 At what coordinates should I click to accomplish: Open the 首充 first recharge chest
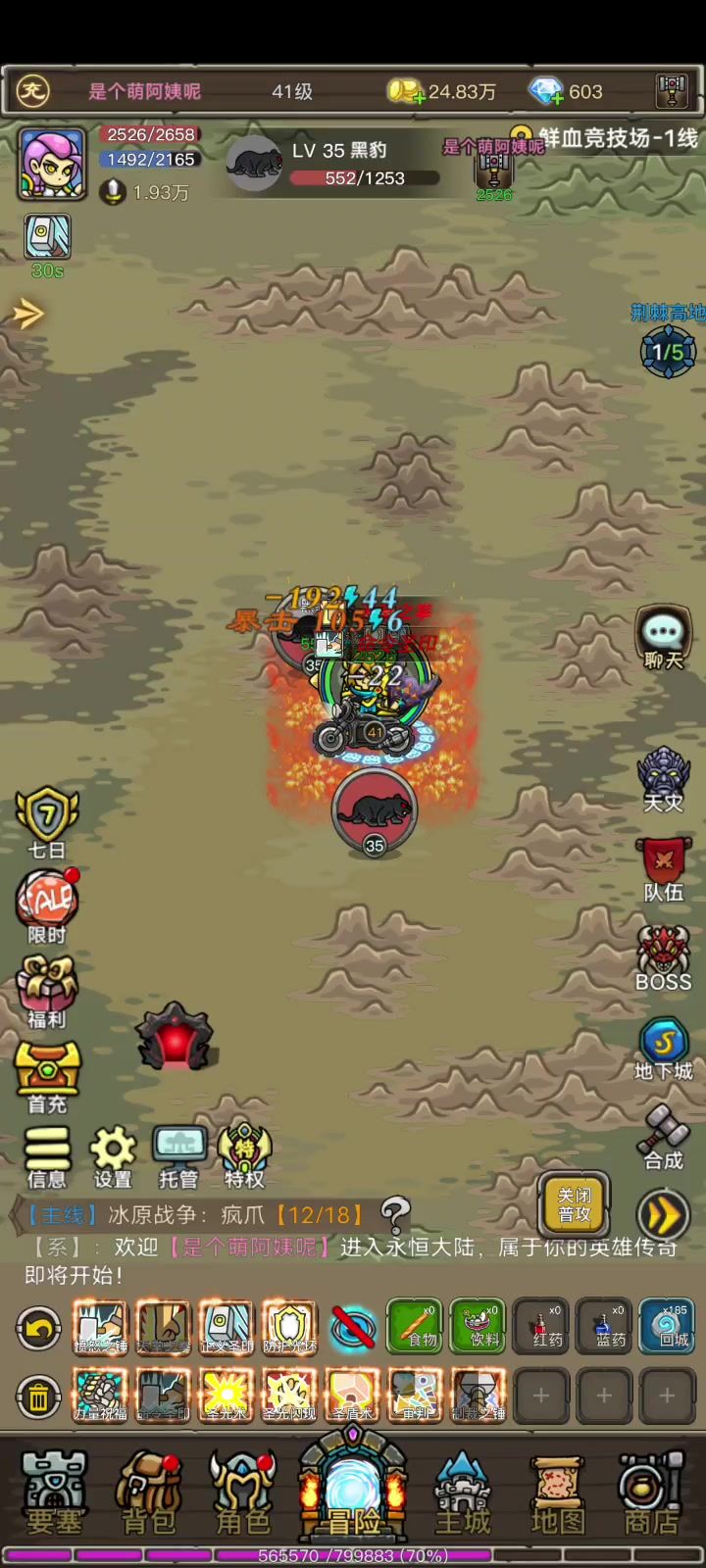click(x=46, y=1076)
